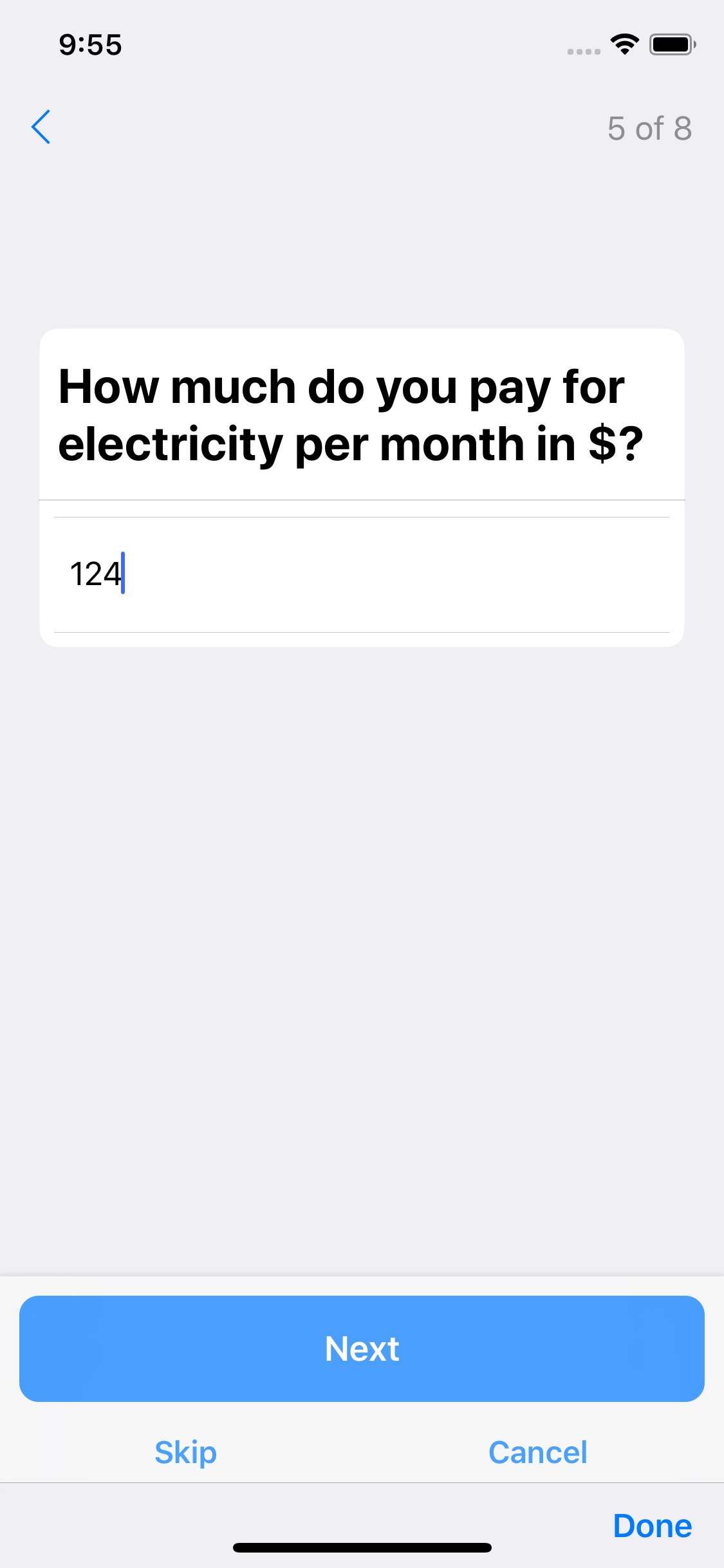Cancel the survey
This screenshot has height=1568, width=724.
coord(537,1452)
